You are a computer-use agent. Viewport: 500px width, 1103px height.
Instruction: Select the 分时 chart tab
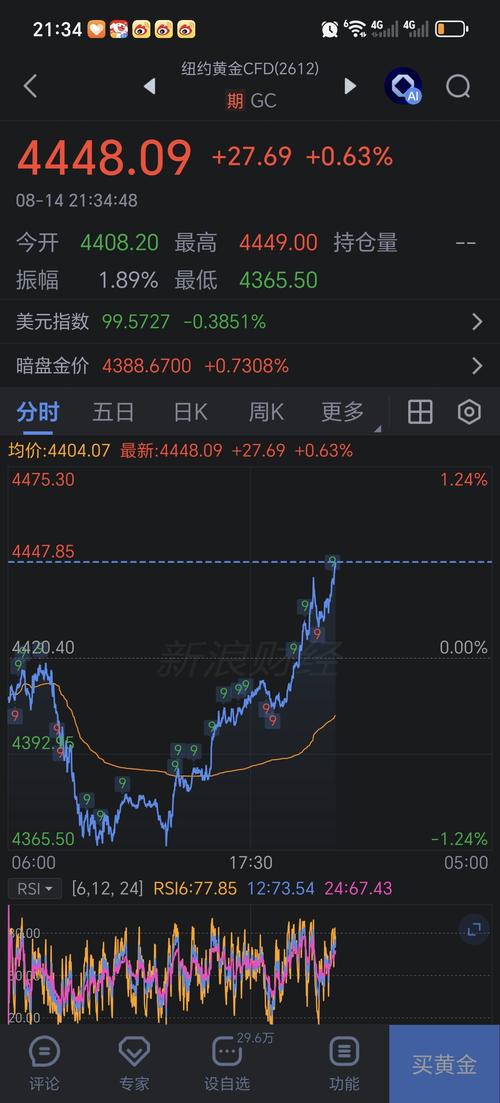click(x=38, y=412)
